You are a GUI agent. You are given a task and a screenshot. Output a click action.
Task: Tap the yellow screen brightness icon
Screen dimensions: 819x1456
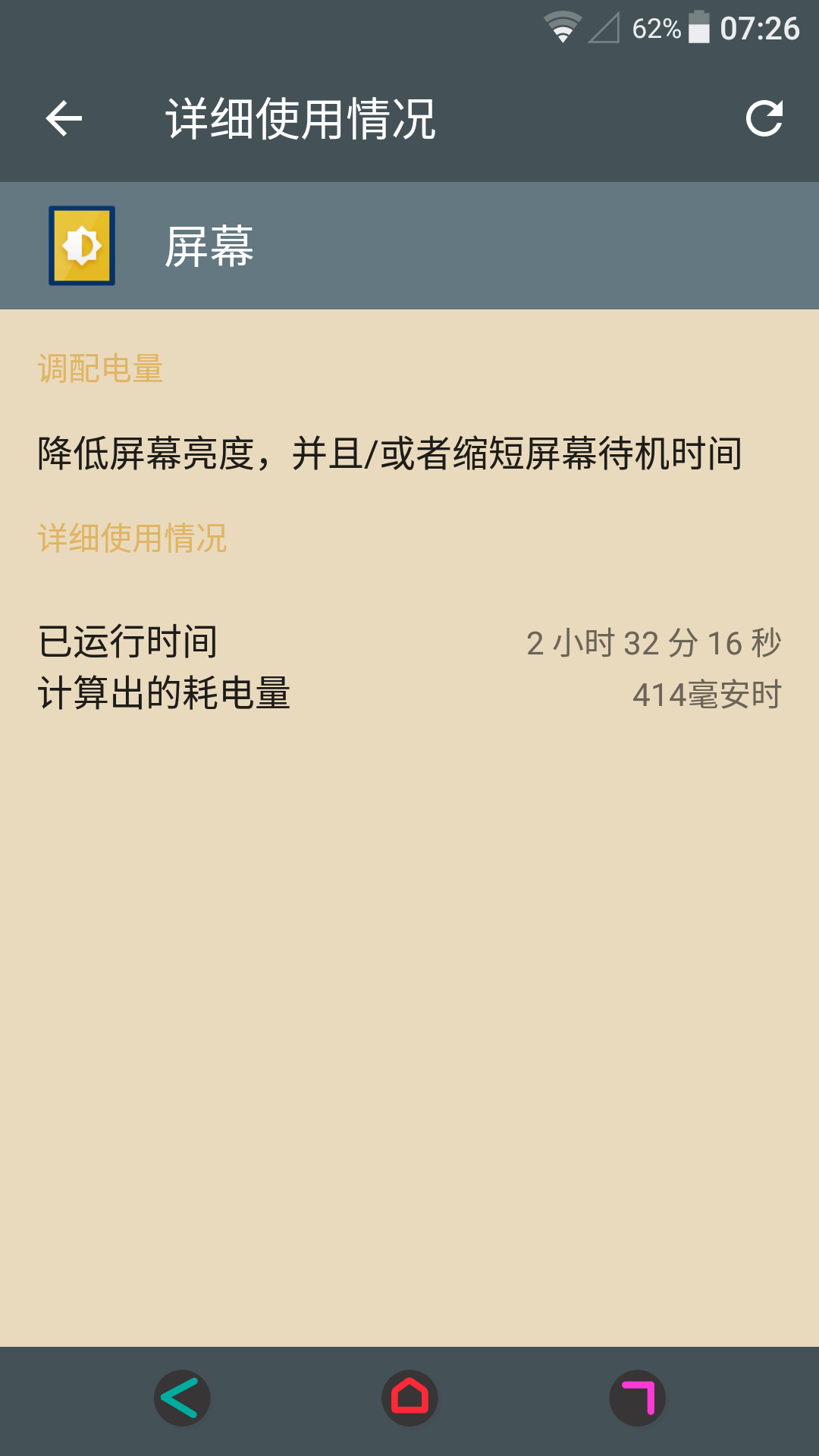click(x=83, y=244)
